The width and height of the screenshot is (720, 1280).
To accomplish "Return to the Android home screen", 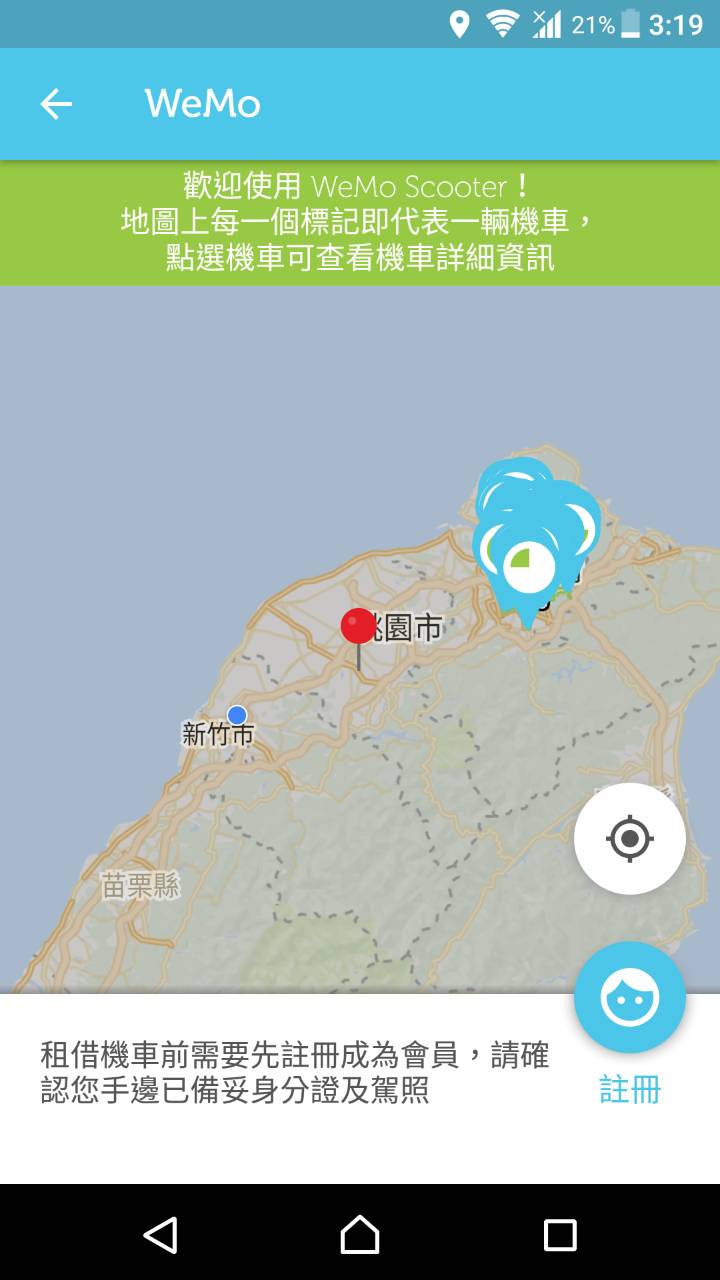I will (360, 1235).
